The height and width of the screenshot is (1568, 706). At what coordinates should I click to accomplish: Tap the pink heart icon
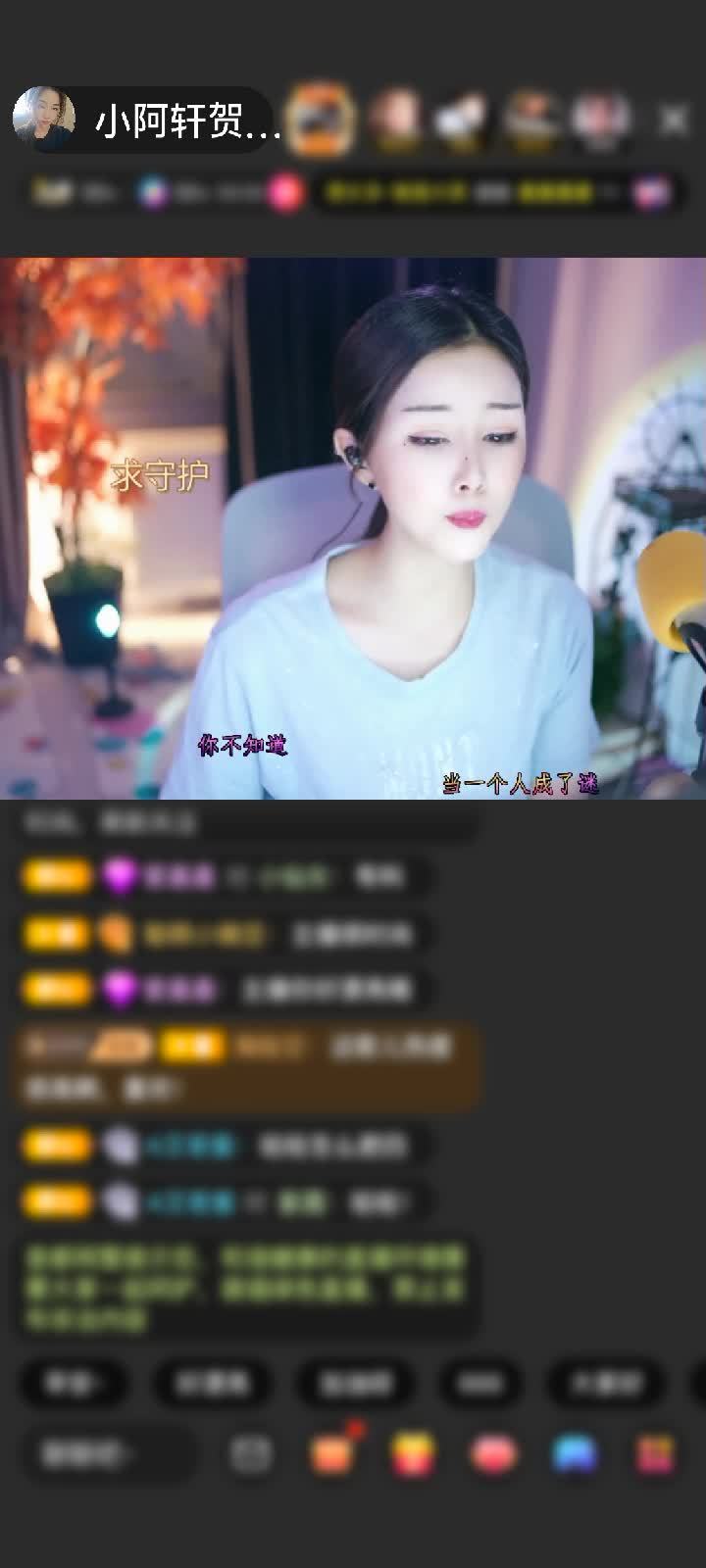point(493,1454)
